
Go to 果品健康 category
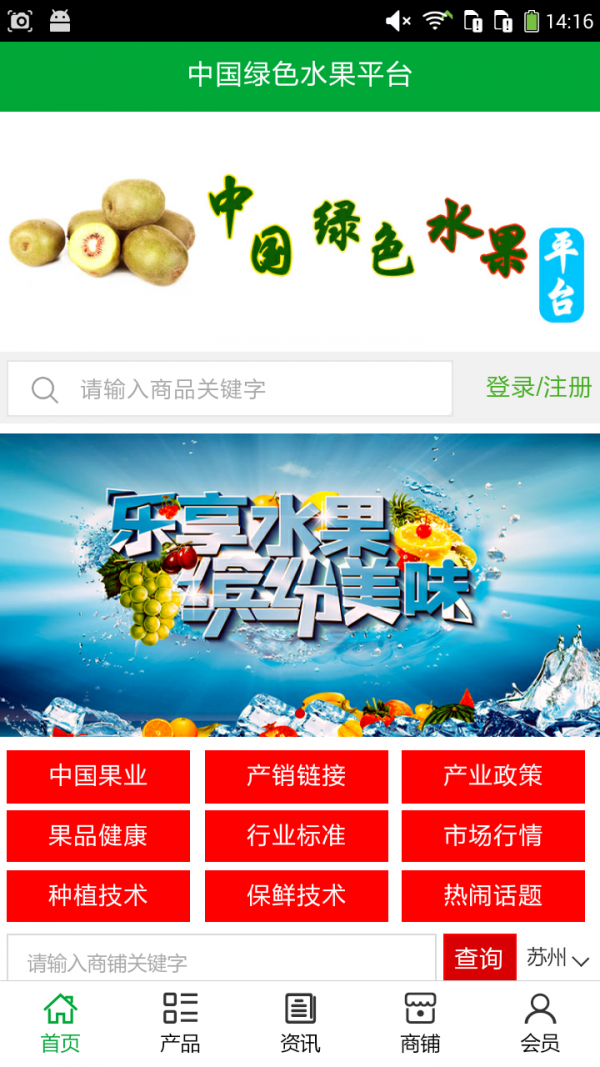coord(98,836)
